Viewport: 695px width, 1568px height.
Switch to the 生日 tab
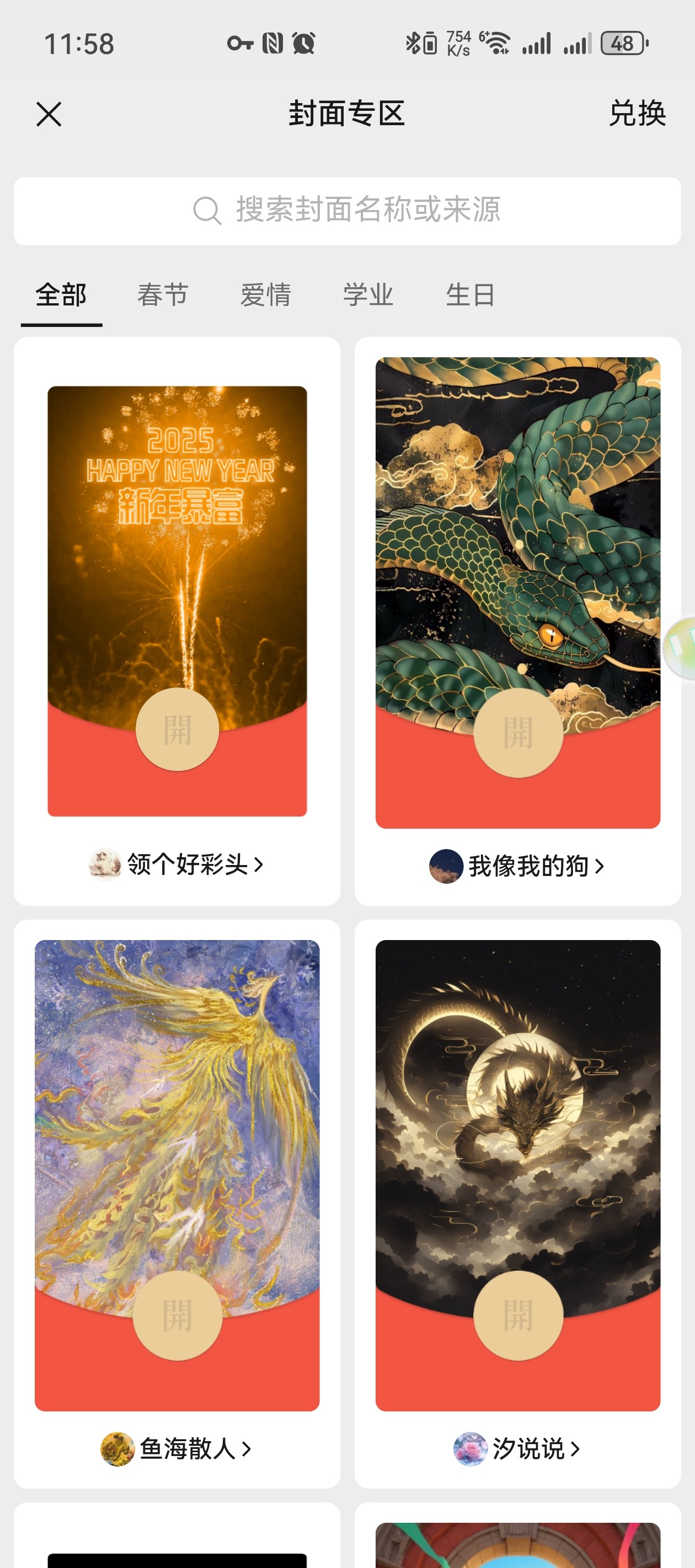click(x=471, y=295)
